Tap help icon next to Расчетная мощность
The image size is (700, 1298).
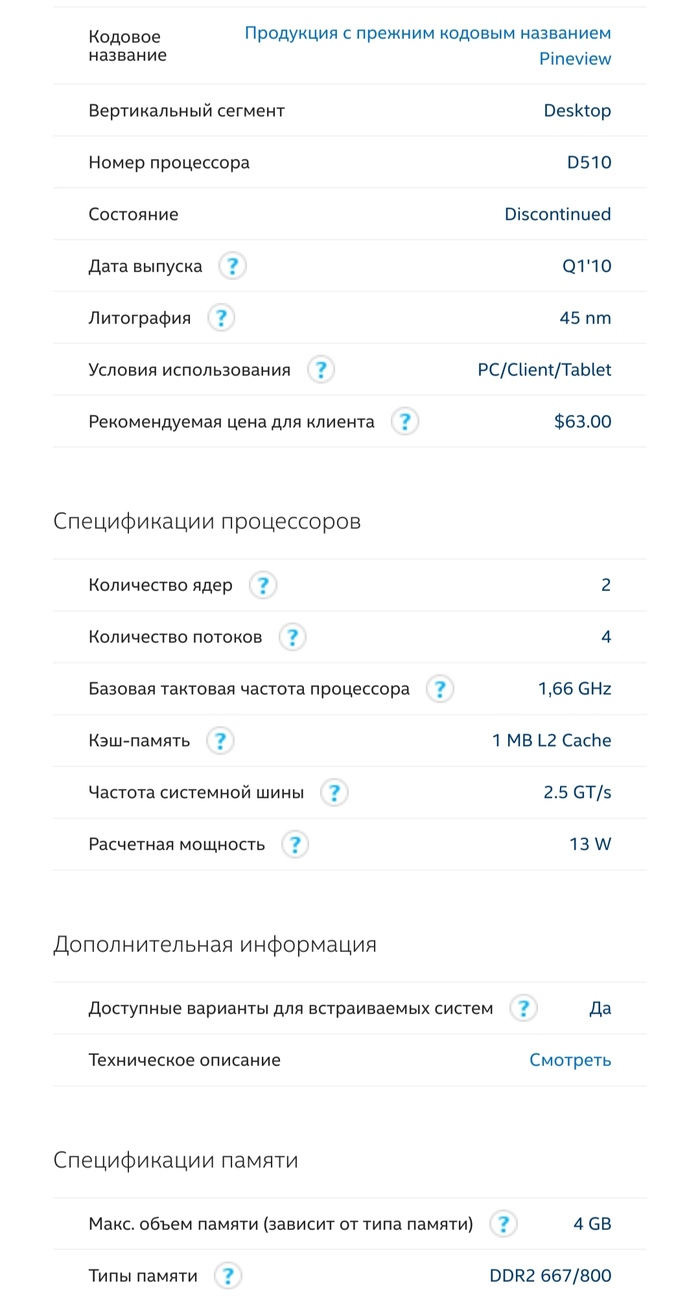295,844
